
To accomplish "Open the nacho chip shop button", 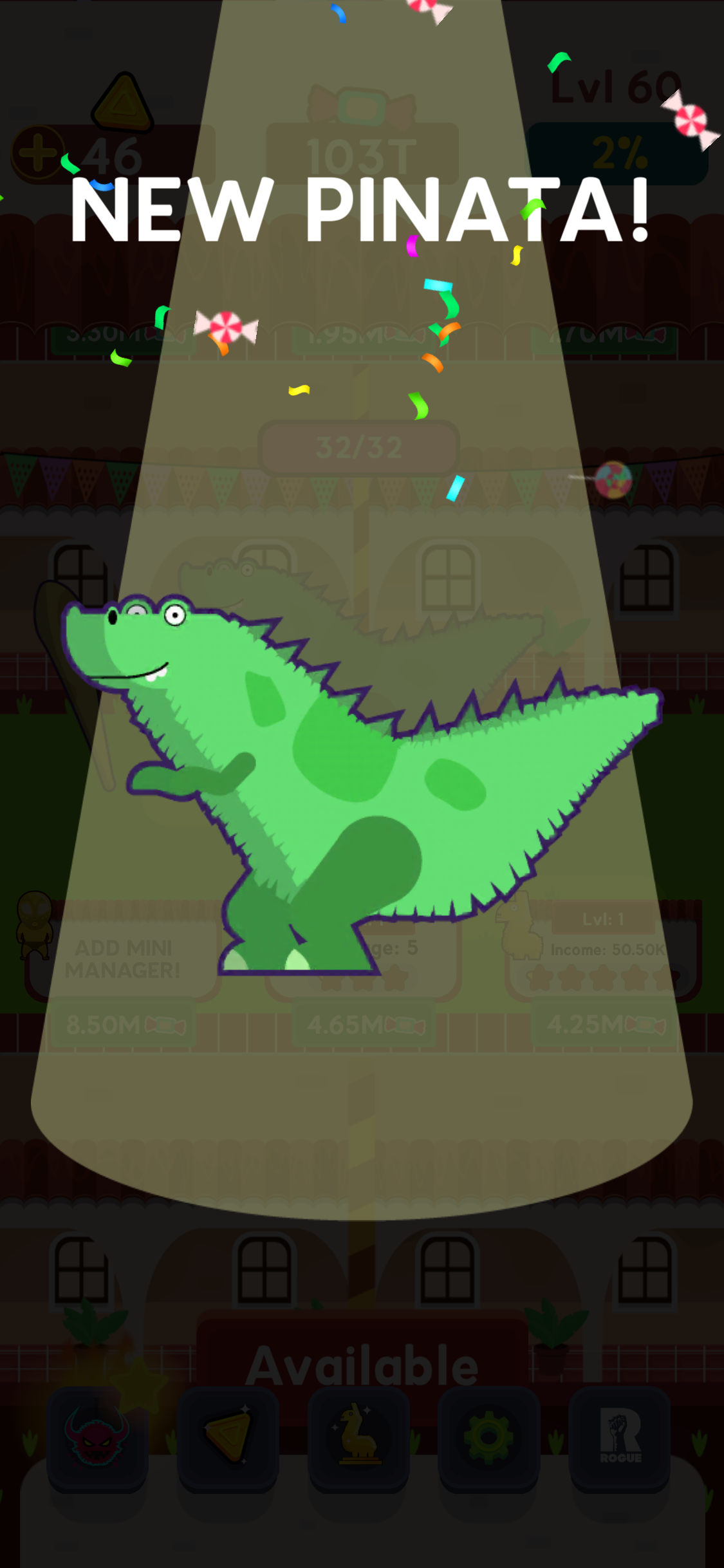I will [228, 1437].
